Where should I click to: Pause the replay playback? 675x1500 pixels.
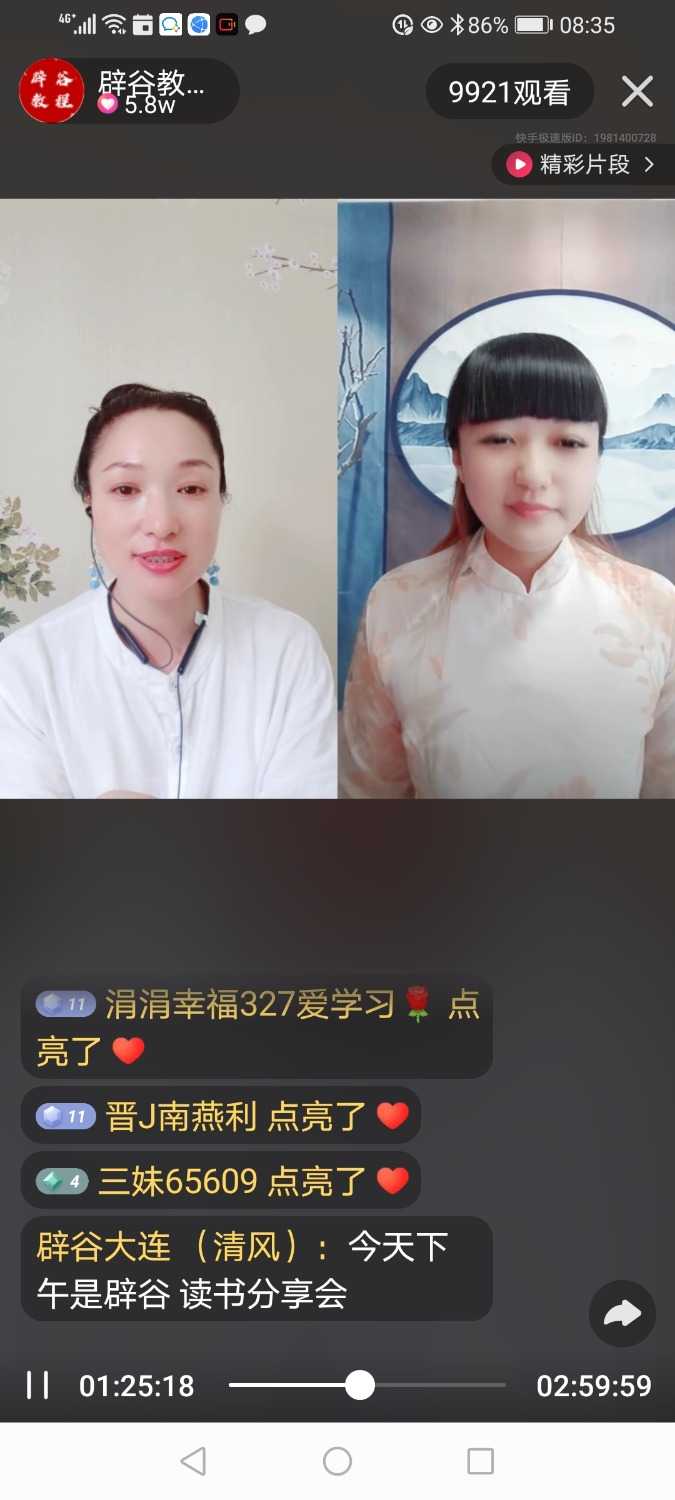point(38,1385)
